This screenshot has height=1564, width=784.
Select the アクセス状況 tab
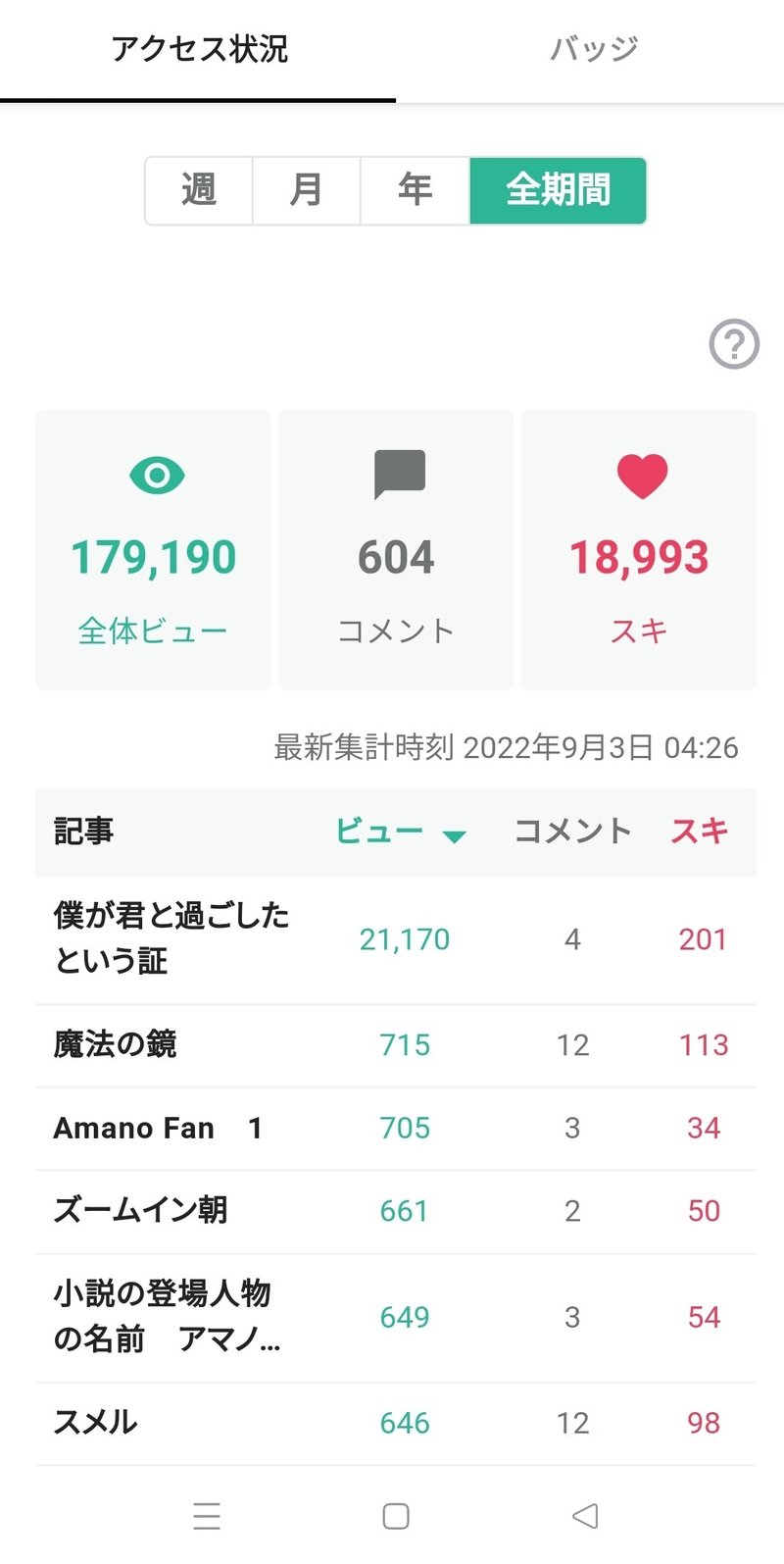pyautogui.click(x=200, y=47)
